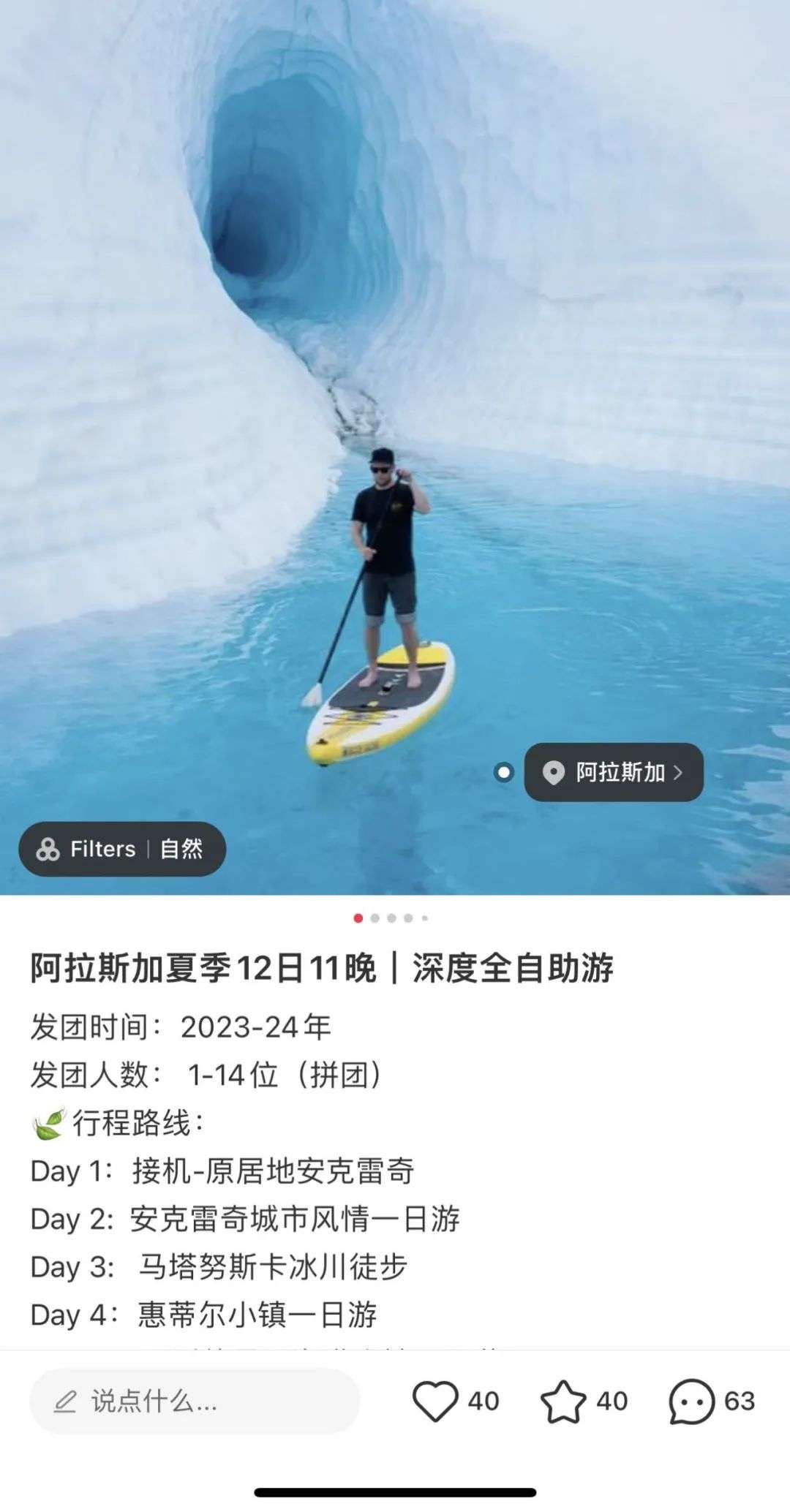
Task: Tap the Filters 自然 chip
Action: [x=122, y=849]
